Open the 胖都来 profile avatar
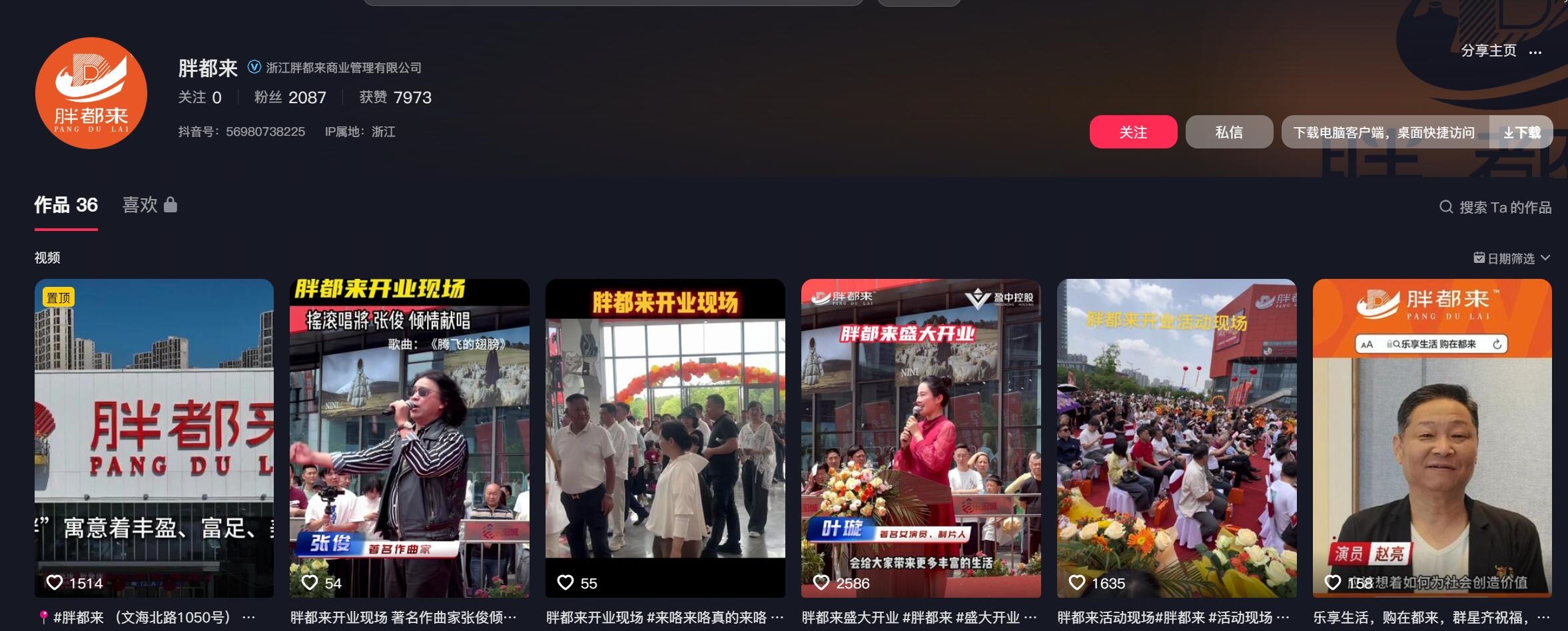 tap(91, 93)
